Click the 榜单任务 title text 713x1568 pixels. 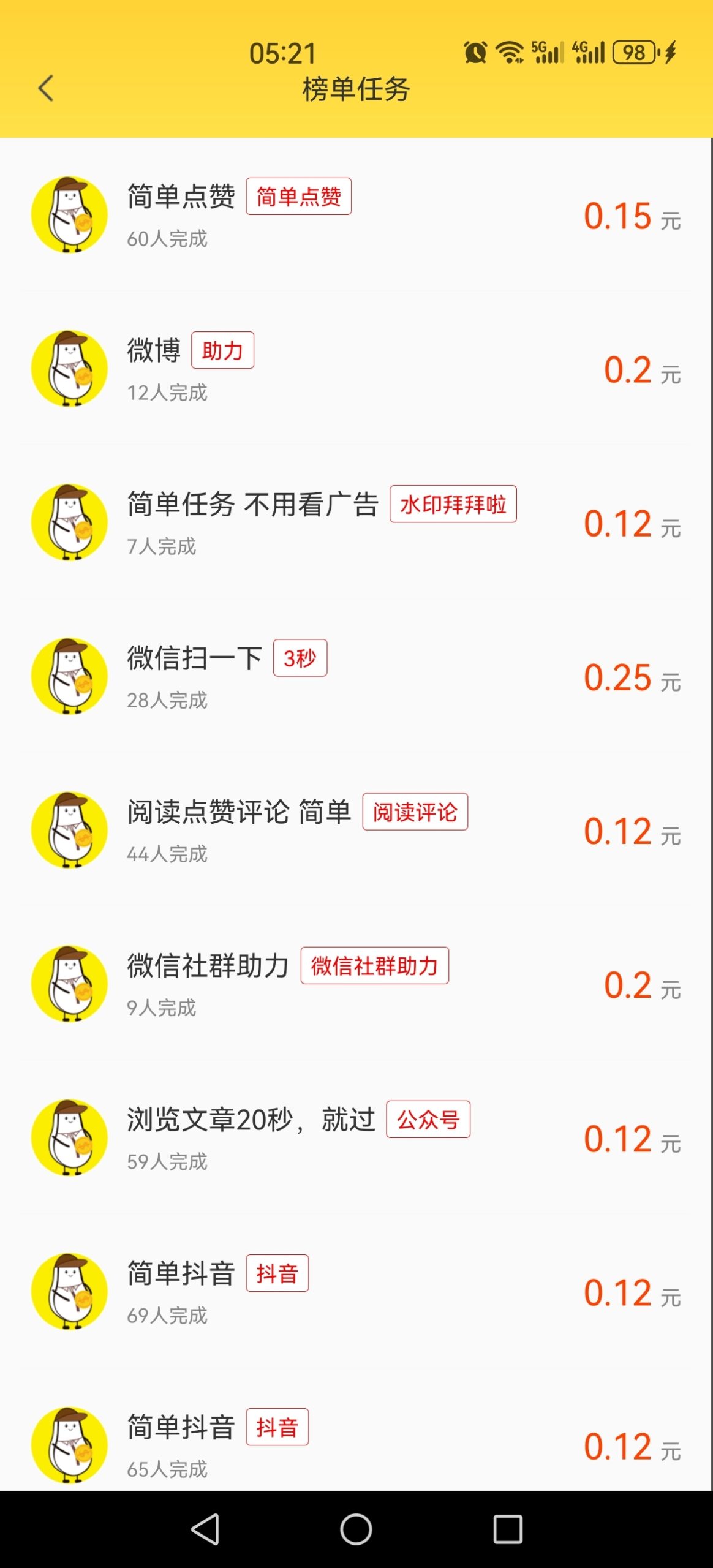click(x=356, y=89)
